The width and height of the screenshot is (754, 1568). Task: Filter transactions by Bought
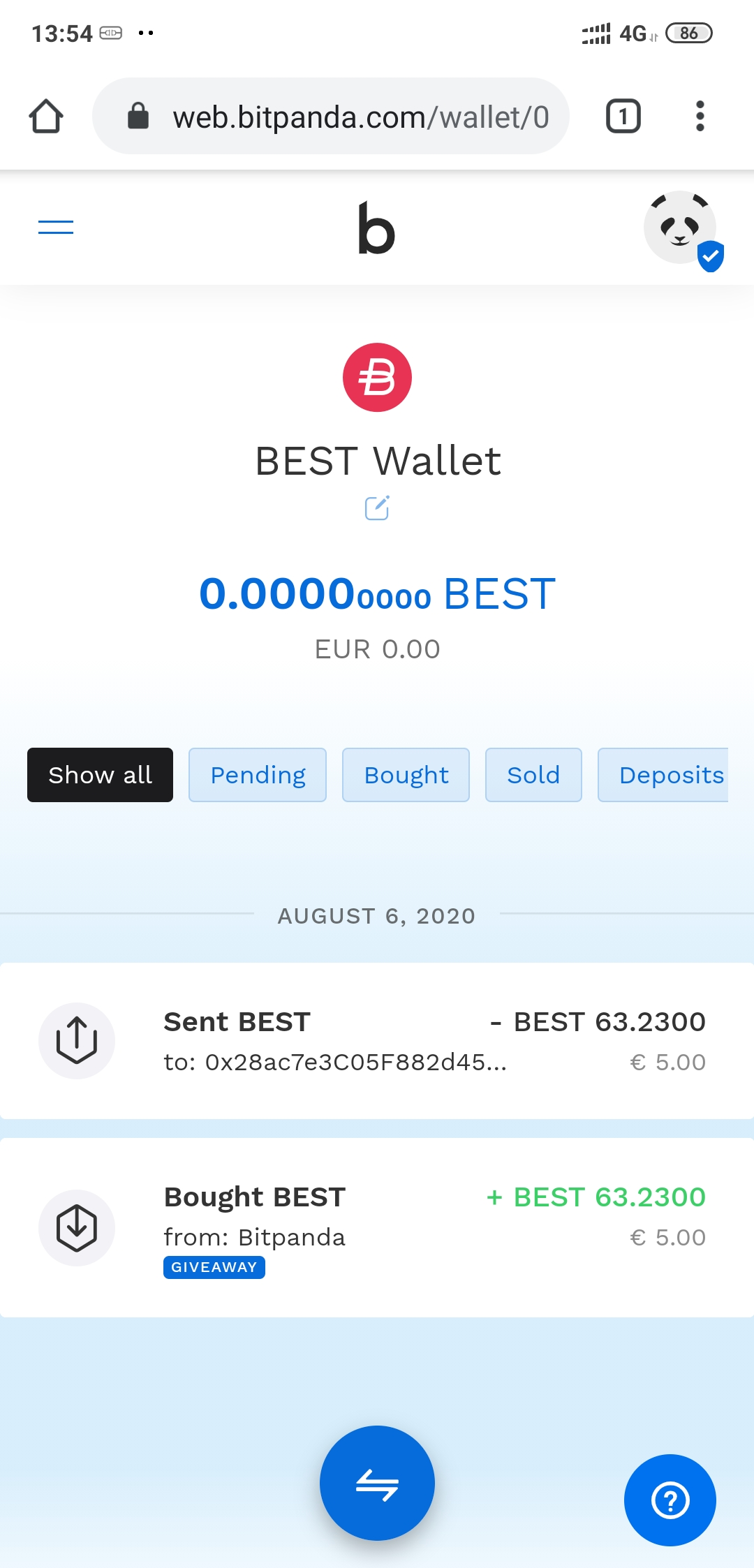click(x=406, y=775)
